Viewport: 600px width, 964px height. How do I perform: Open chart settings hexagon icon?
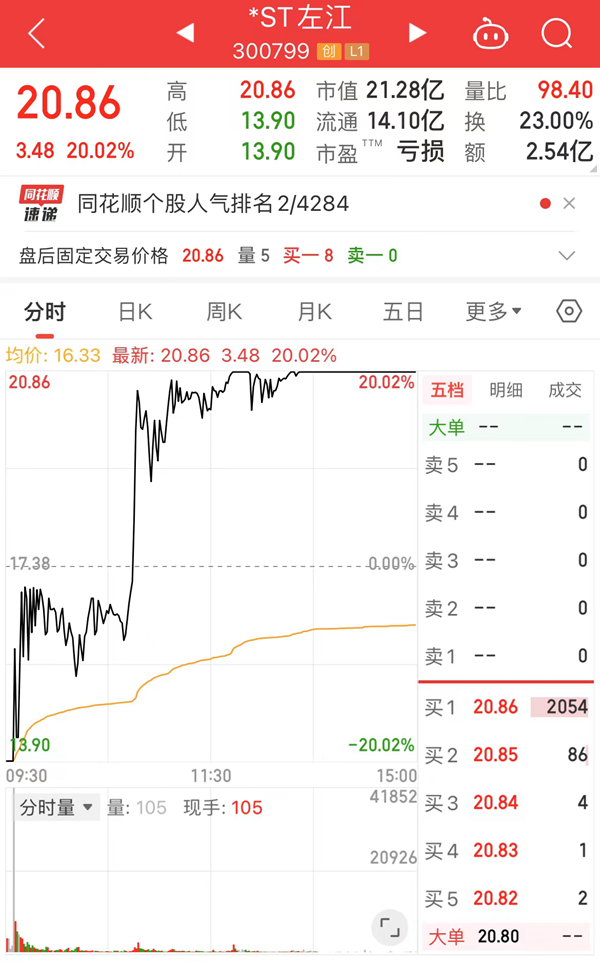tap(569, 311)
